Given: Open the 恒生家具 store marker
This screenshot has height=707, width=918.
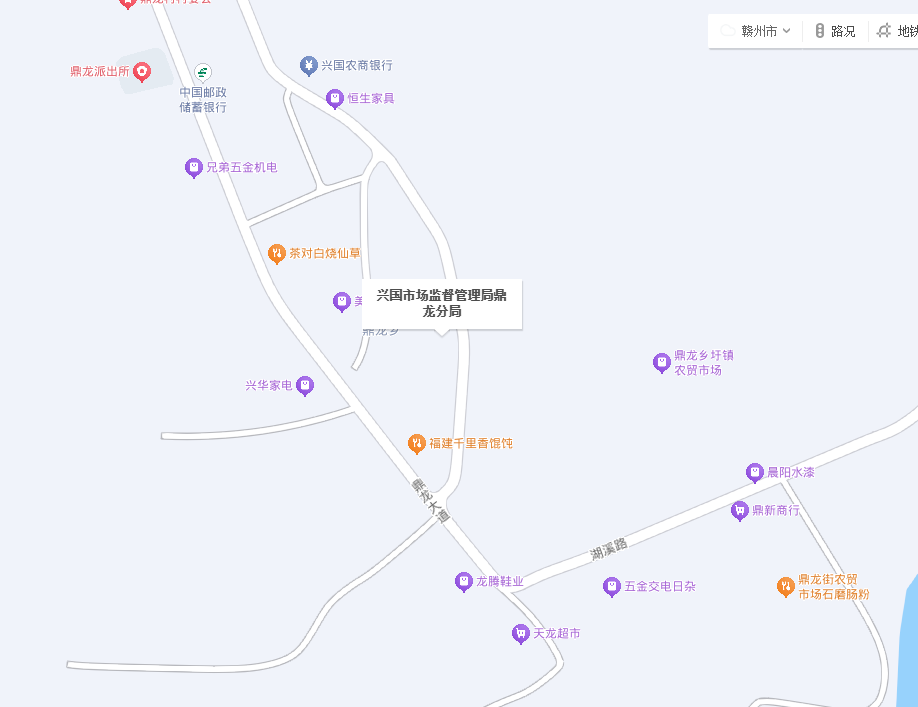Looking at the screenshot, I should (335, 98).
